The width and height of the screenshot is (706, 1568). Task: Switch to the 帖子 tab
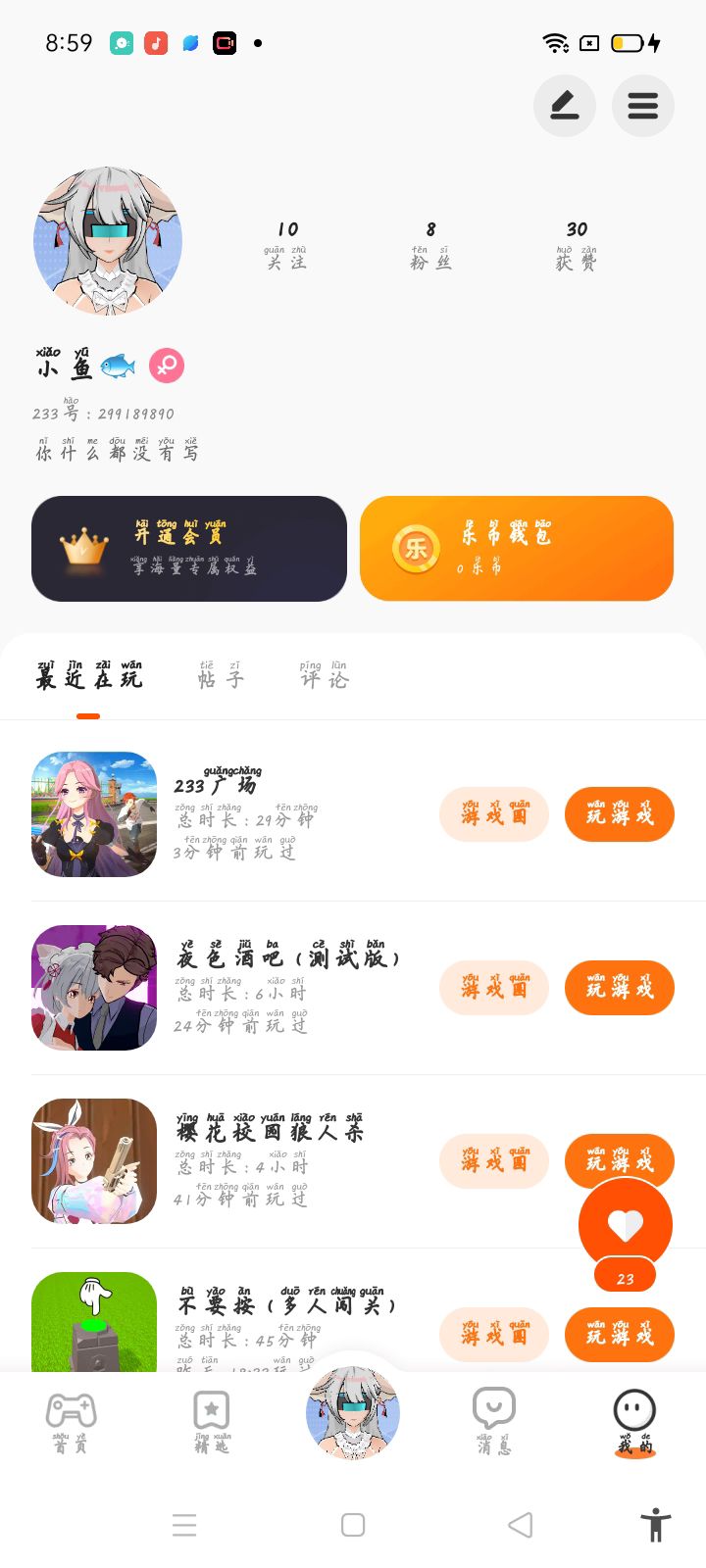click(x=221, y=676)
